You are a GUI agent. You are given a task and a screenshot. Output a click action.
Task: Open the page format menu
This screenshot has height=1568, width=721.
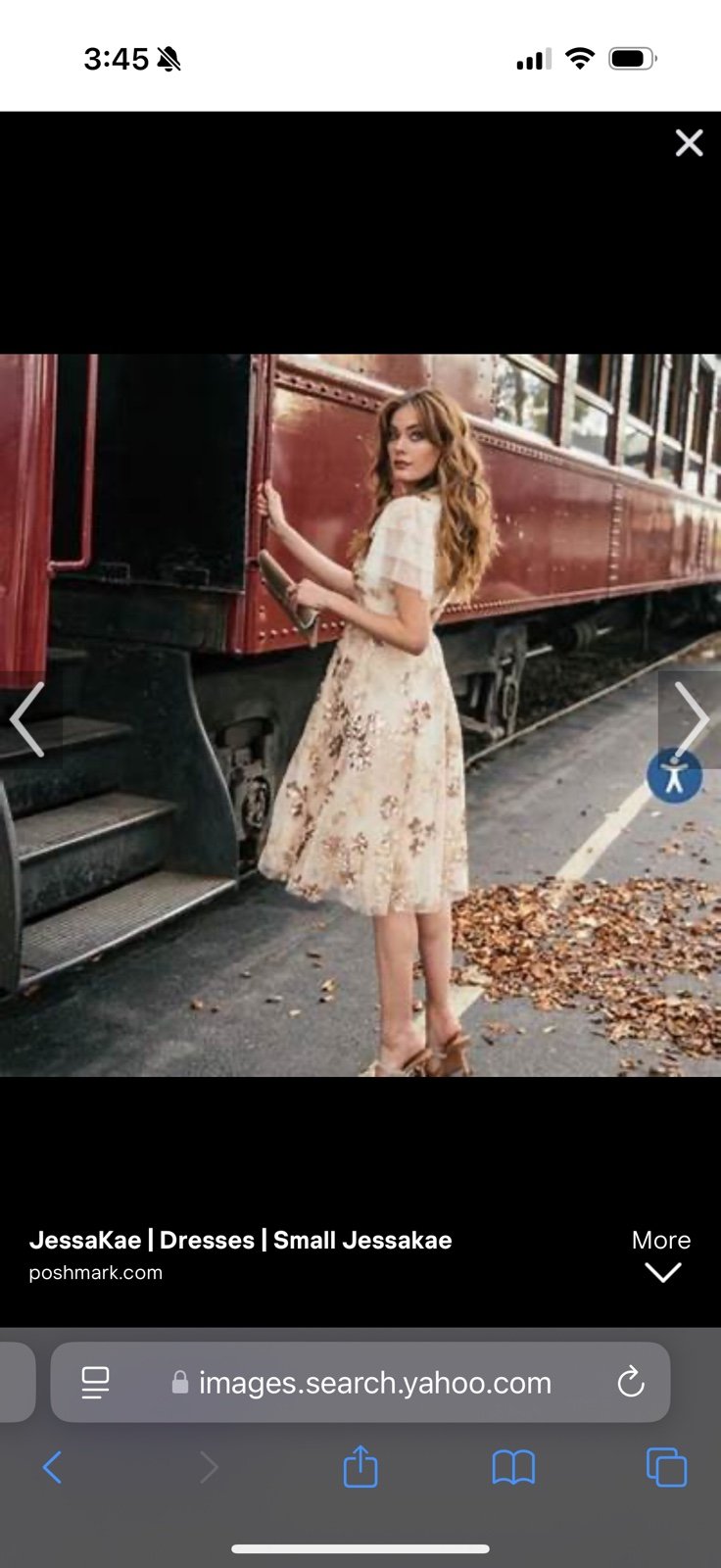coord(95,1382)
